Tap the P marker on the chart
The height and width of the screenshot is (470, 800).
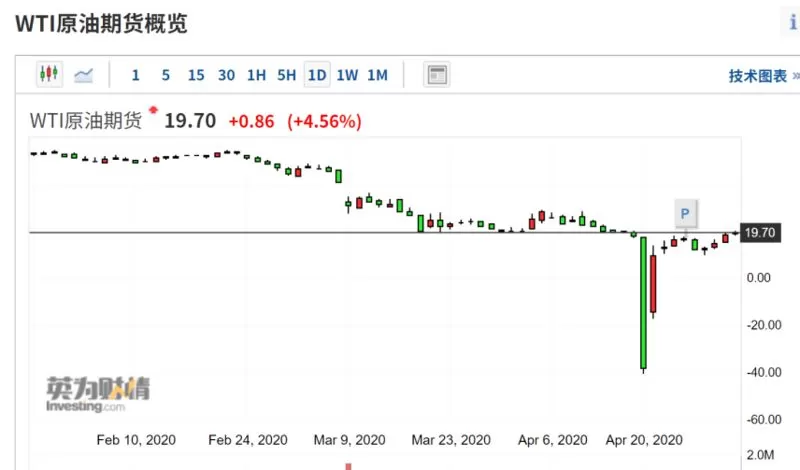pos(685,213)
